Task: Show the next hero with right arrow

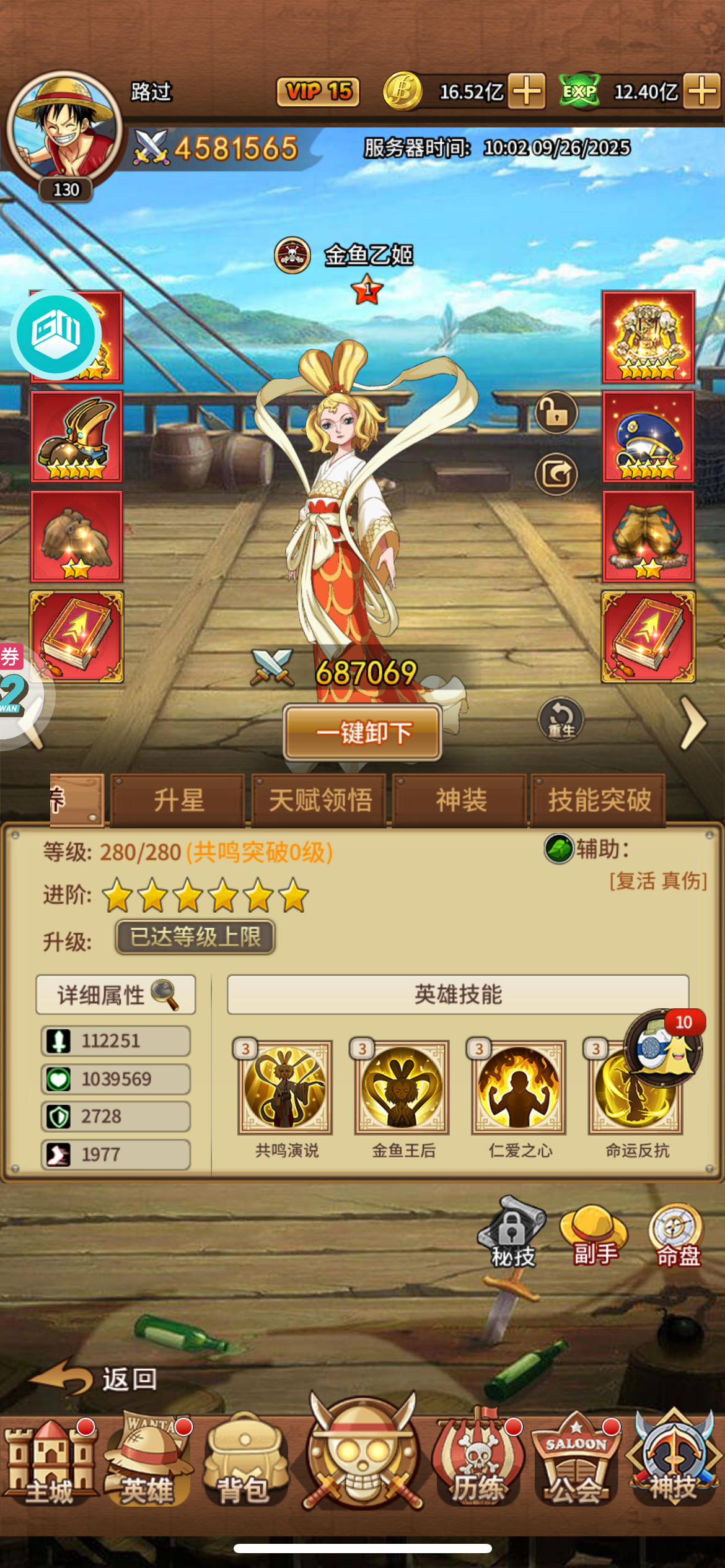Action: pyautogui.click(x=693, y=723)
